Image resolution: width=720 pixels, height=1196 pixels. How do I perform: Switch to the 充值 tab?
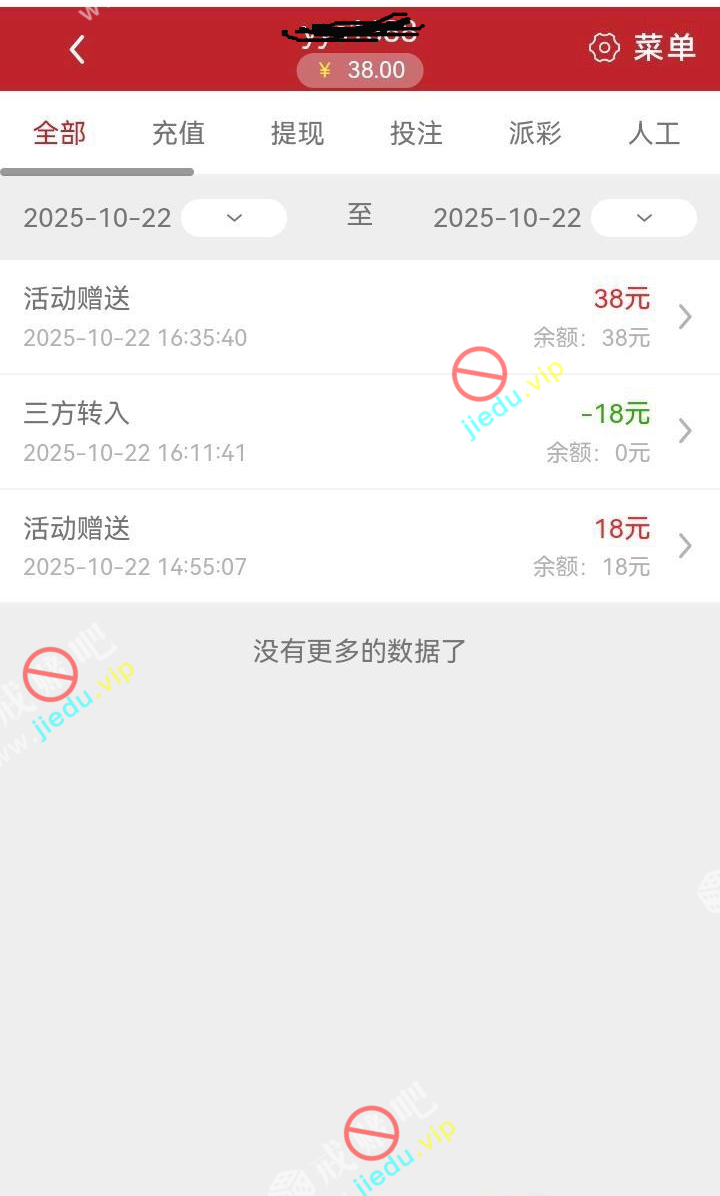178,133
